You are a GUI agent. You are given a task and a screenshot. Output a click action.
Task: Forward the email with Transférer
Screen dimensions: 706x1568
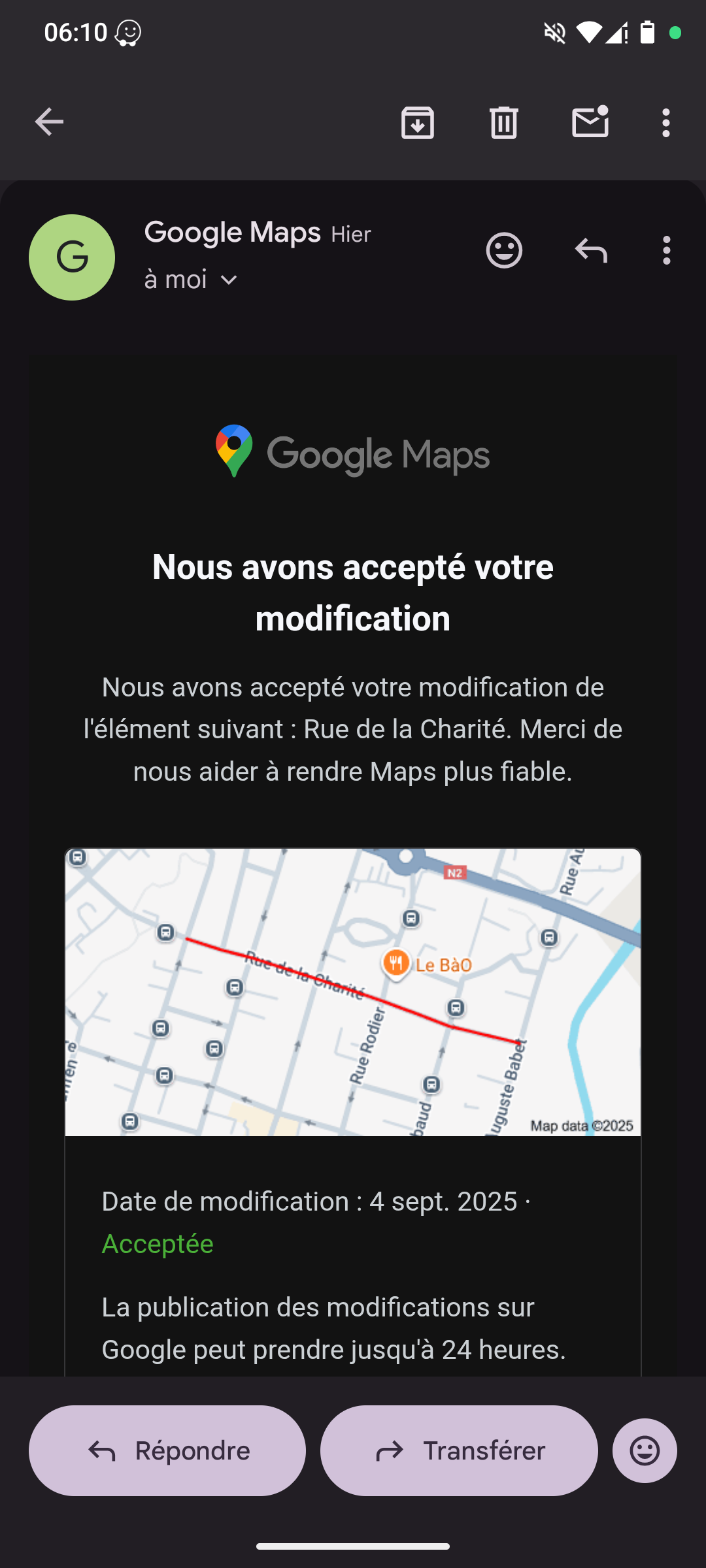[x=459, y=1450]
